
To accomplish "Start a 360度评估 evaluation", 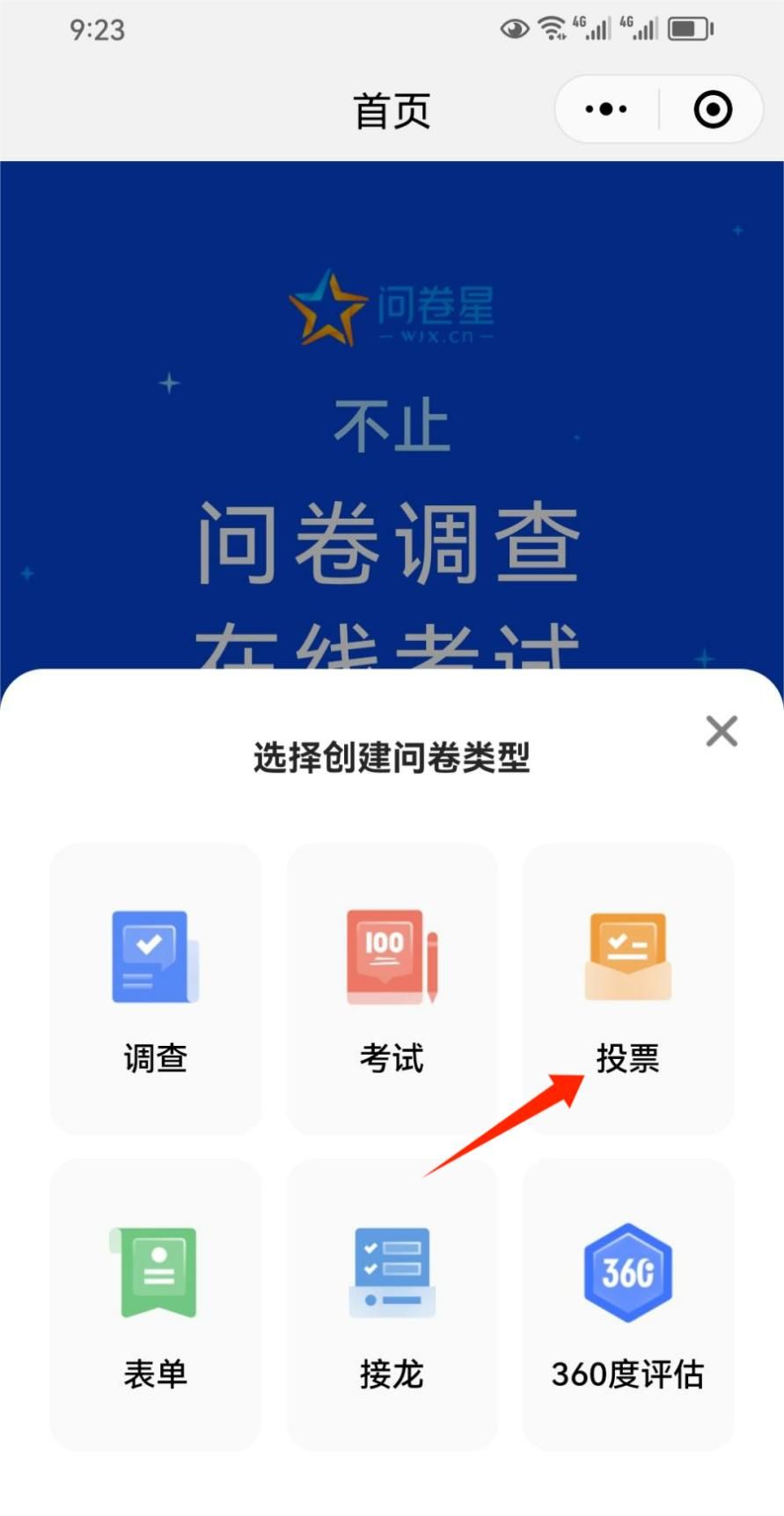I will (627, 1304).
